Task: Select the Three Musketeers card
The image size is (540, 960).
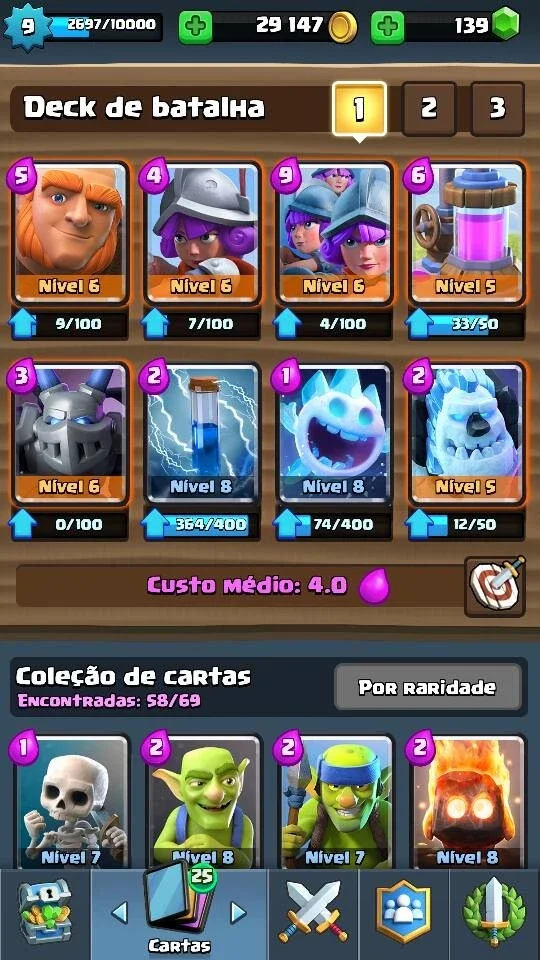Action: (334, 233)
